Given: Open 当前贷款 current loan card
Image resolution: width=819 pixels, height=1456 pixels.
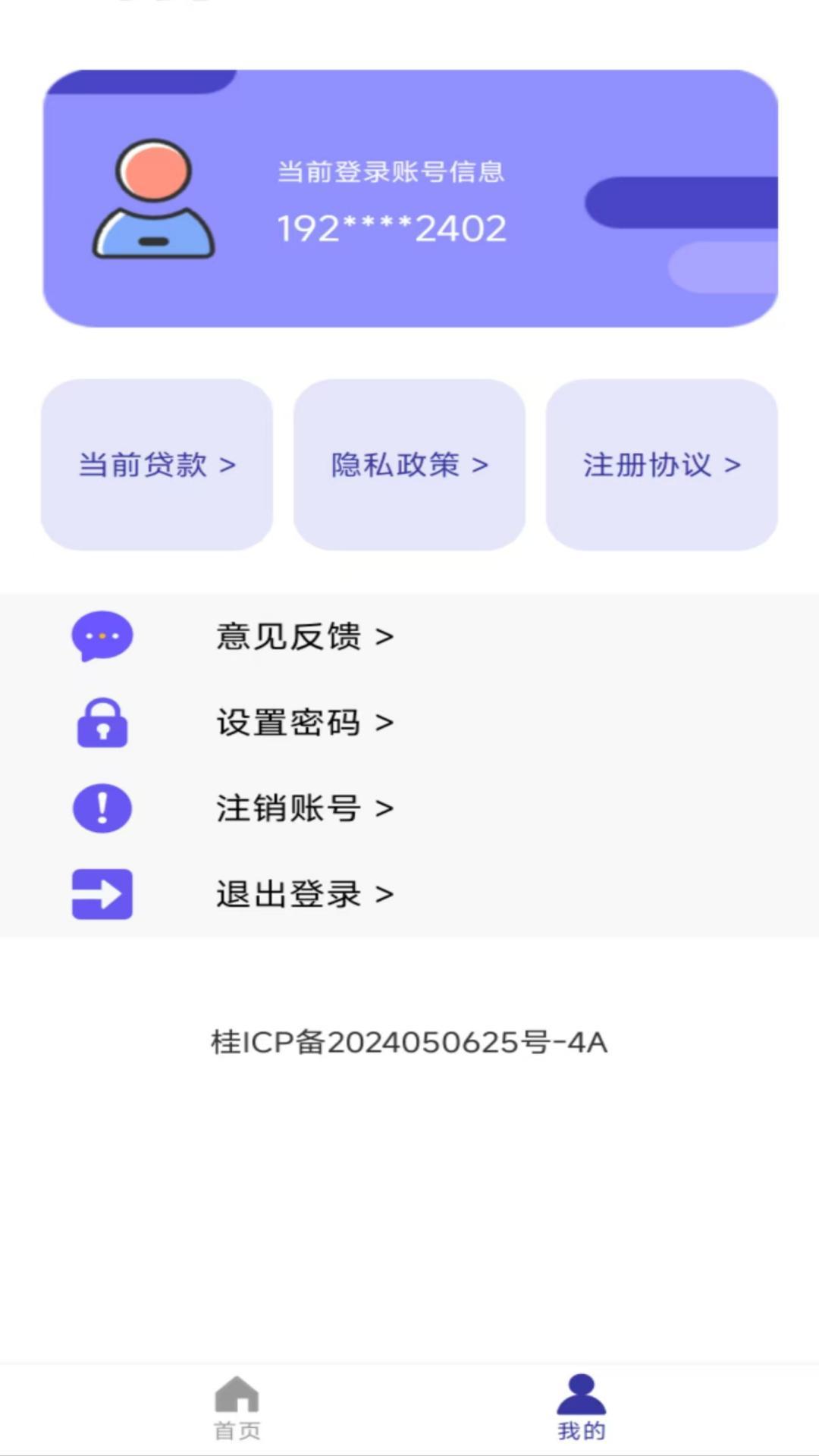Looking at the screenshot, I should pyautogui.click(x=157, y=465).
